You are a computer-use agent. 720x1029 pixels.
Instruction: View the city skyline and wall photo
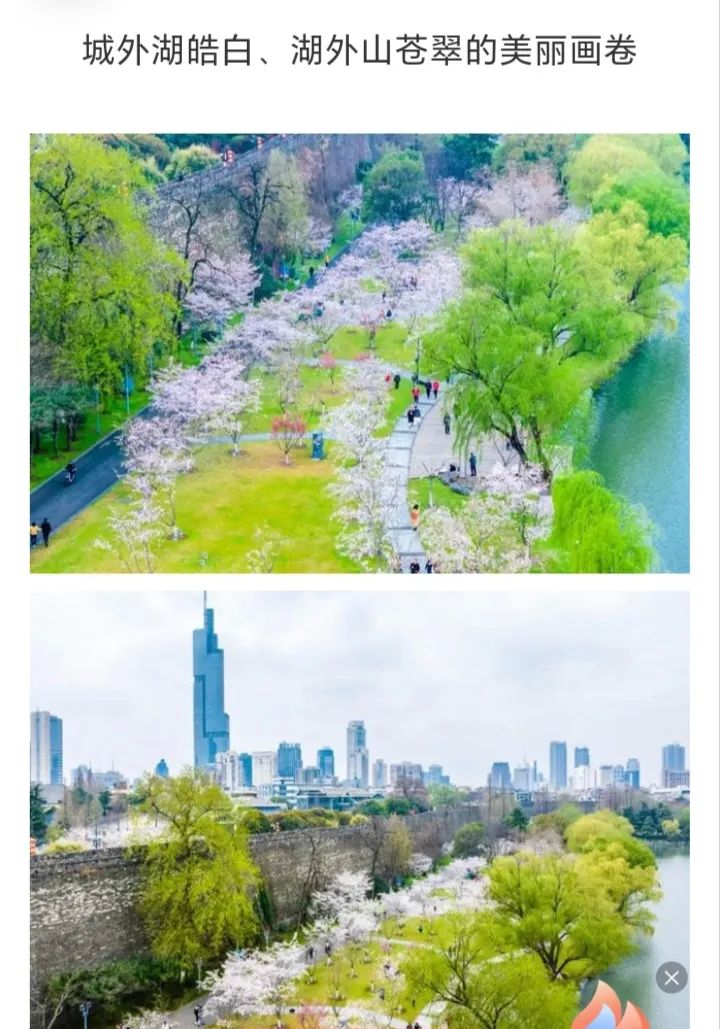359,800
